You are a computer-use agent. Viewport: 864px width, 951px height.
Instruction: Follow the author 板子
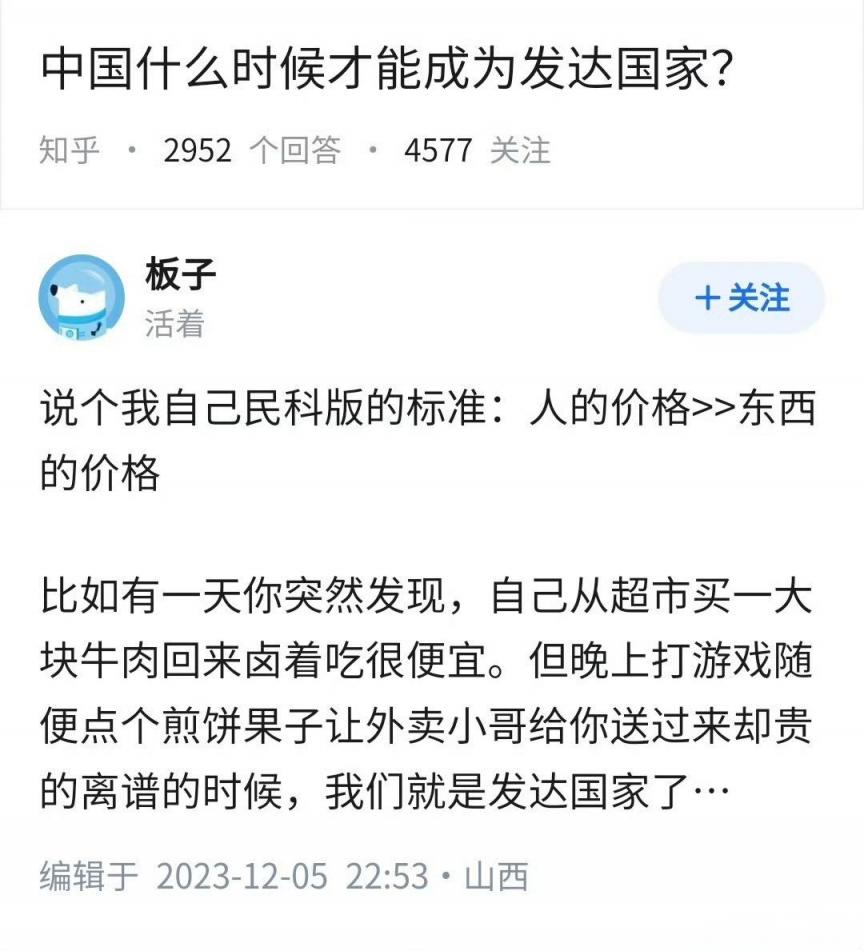[741, 298]
